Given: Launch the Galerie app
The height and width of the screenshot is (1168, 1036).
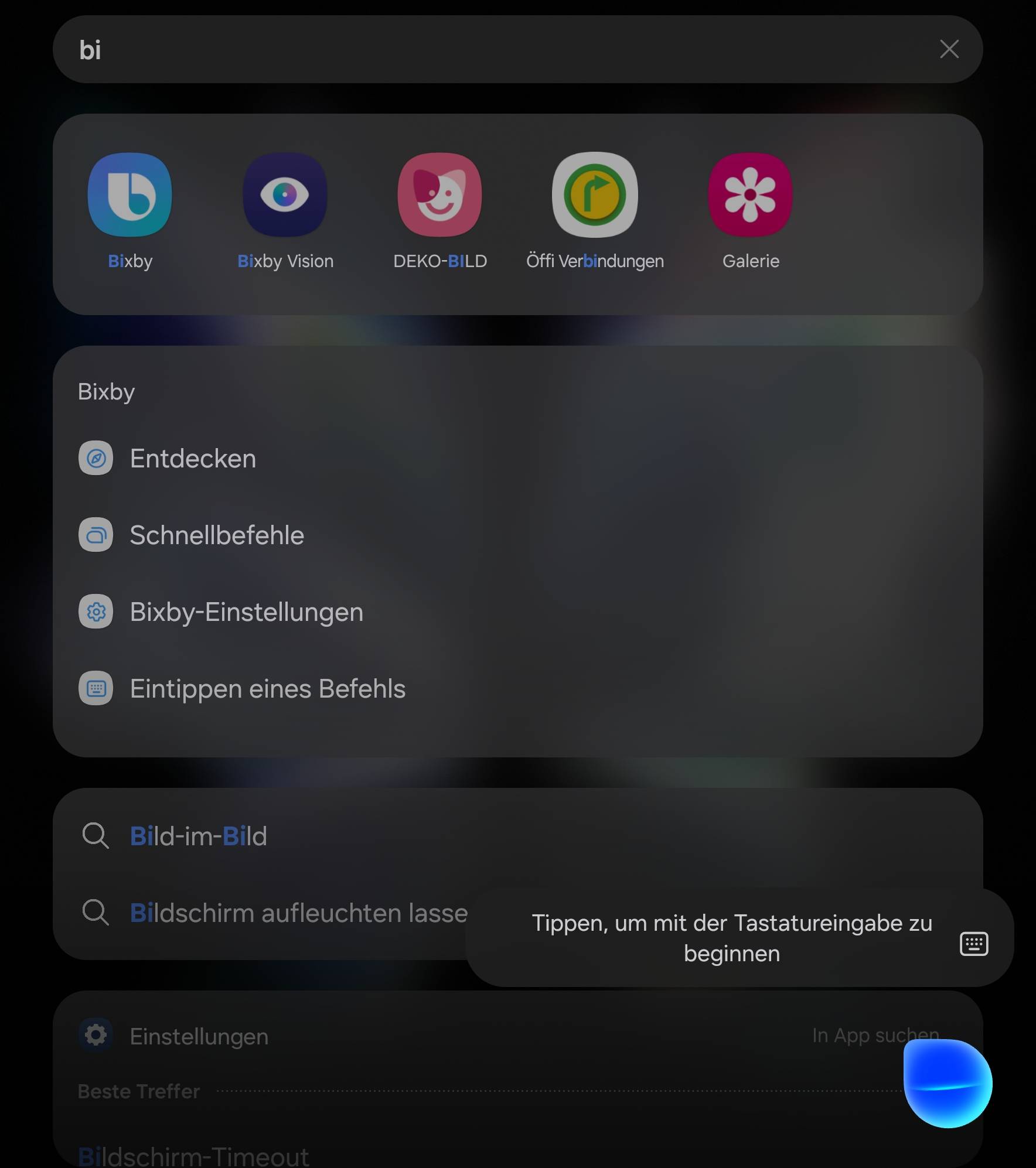Looking at the screenshot, I should coord(750,211).
